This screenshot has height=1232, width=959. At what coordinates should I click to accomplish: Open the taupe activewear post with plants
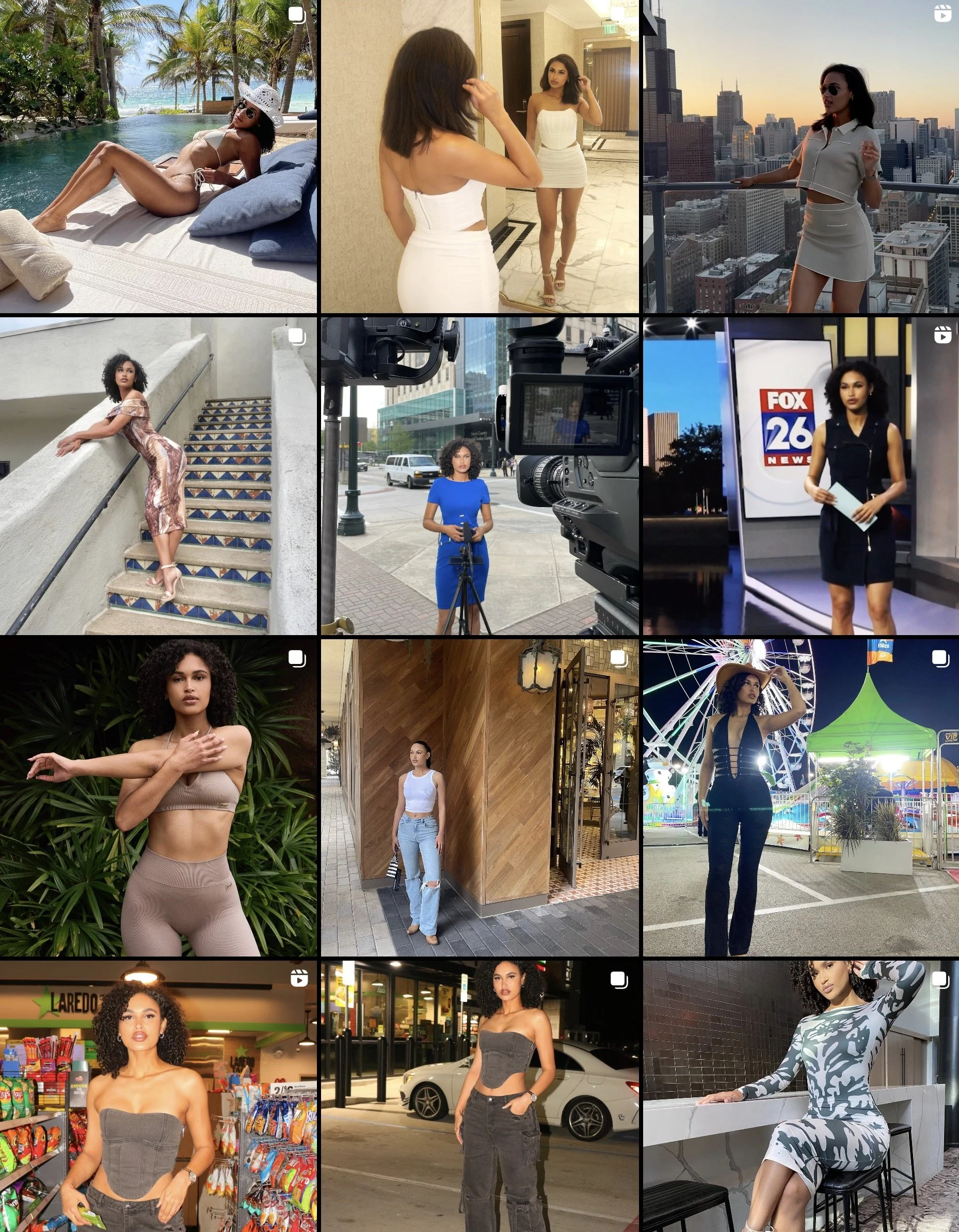click(x=158, y=798)
